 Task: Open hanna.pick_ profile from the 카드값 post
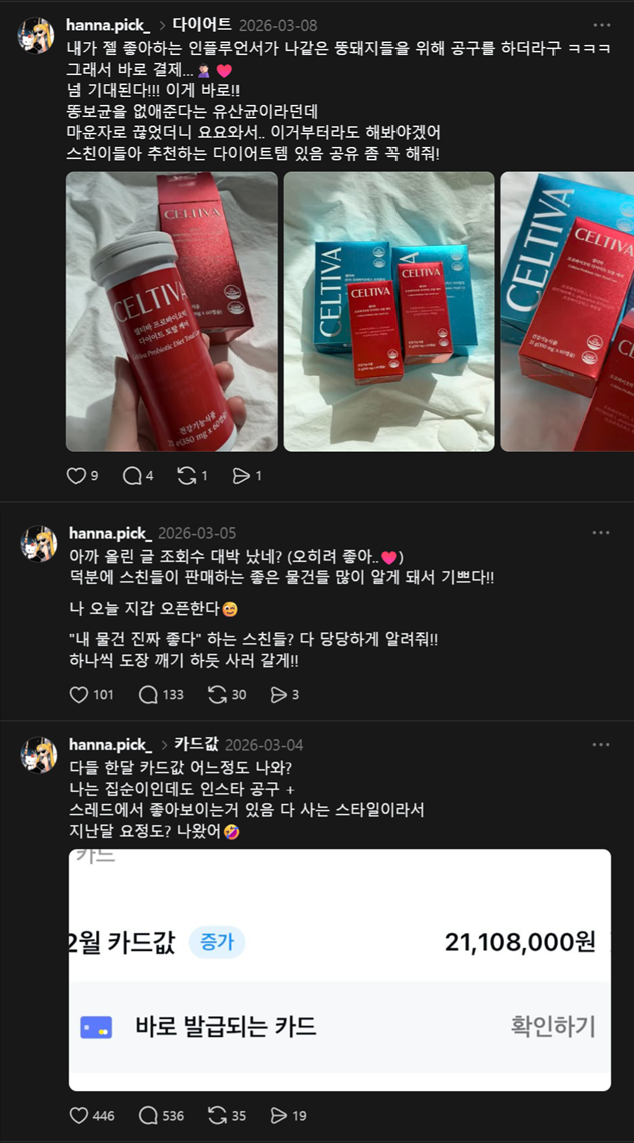pos(110,745)
